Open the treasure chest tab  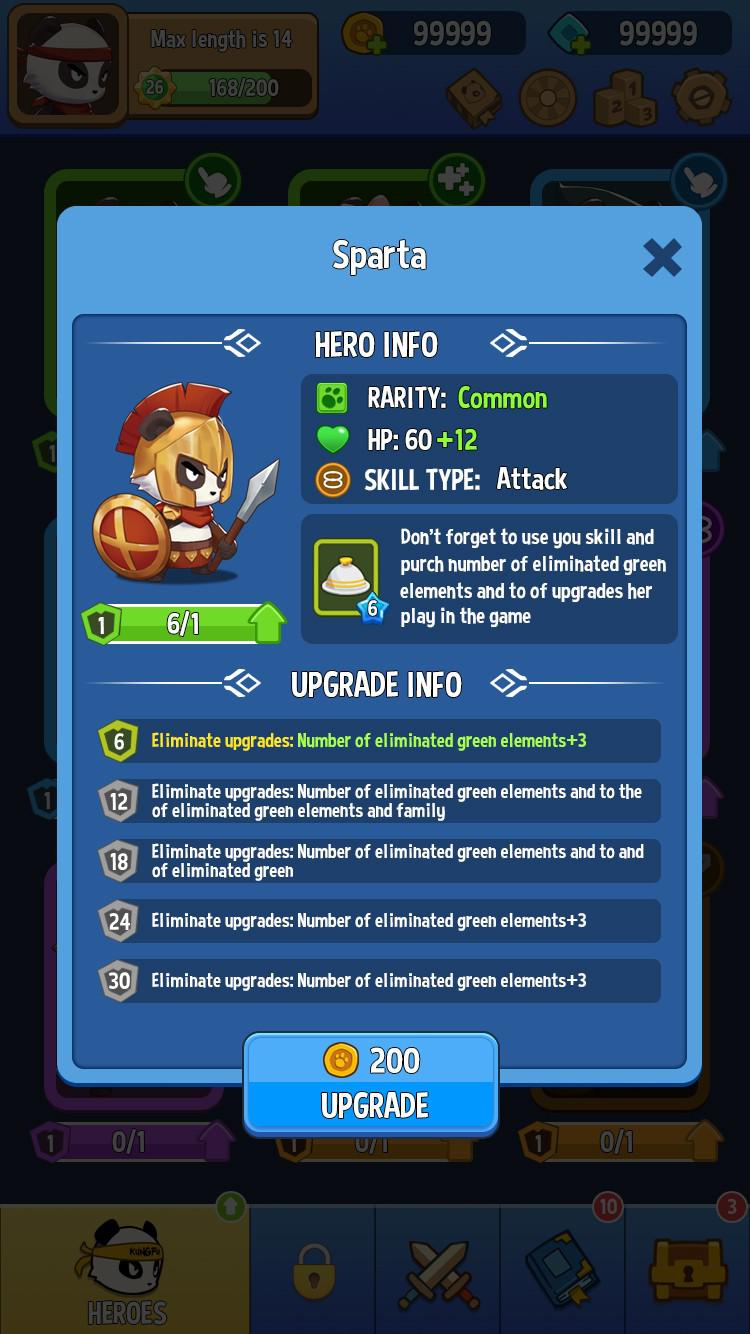[688, 1269]
